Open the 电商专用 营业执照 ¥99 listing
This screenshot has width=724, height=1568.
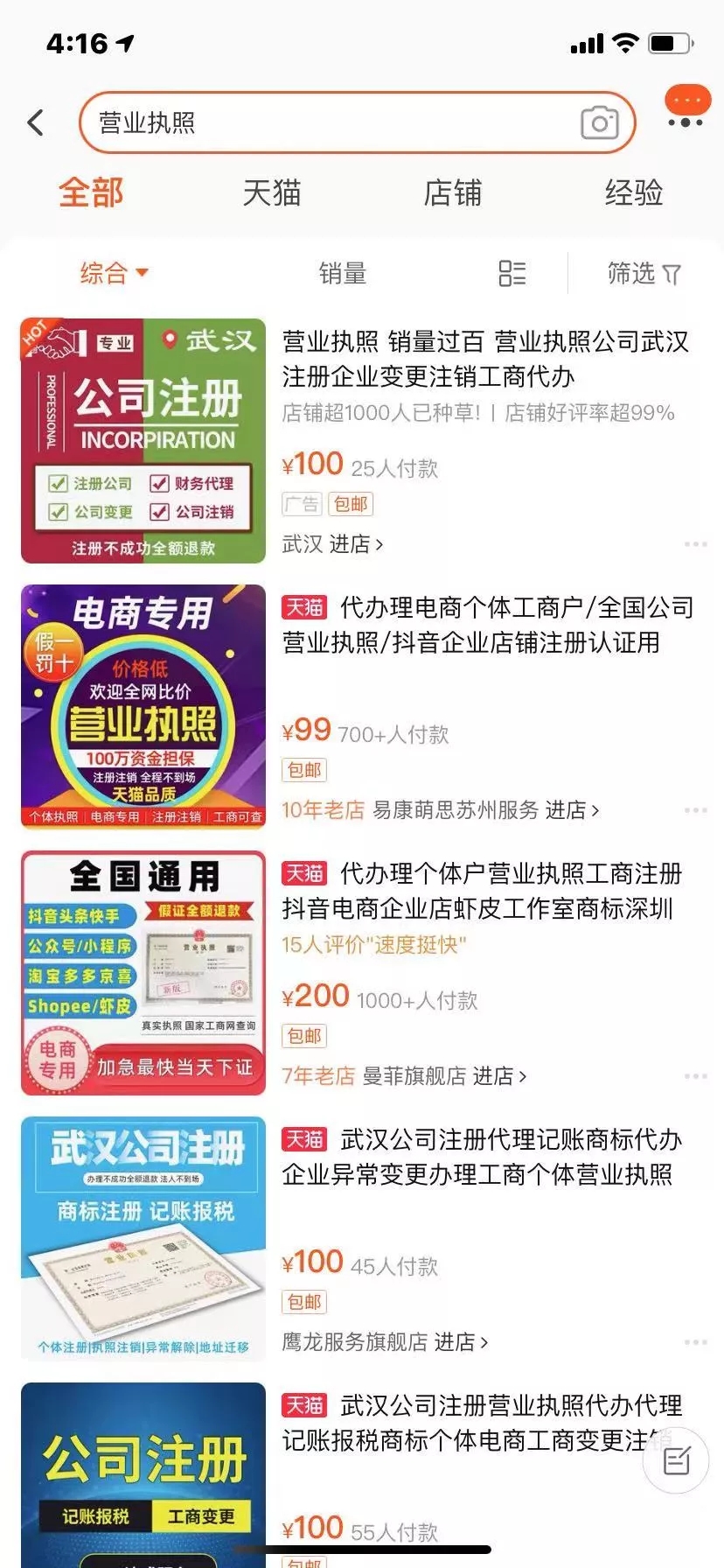[x=487, y=625]
